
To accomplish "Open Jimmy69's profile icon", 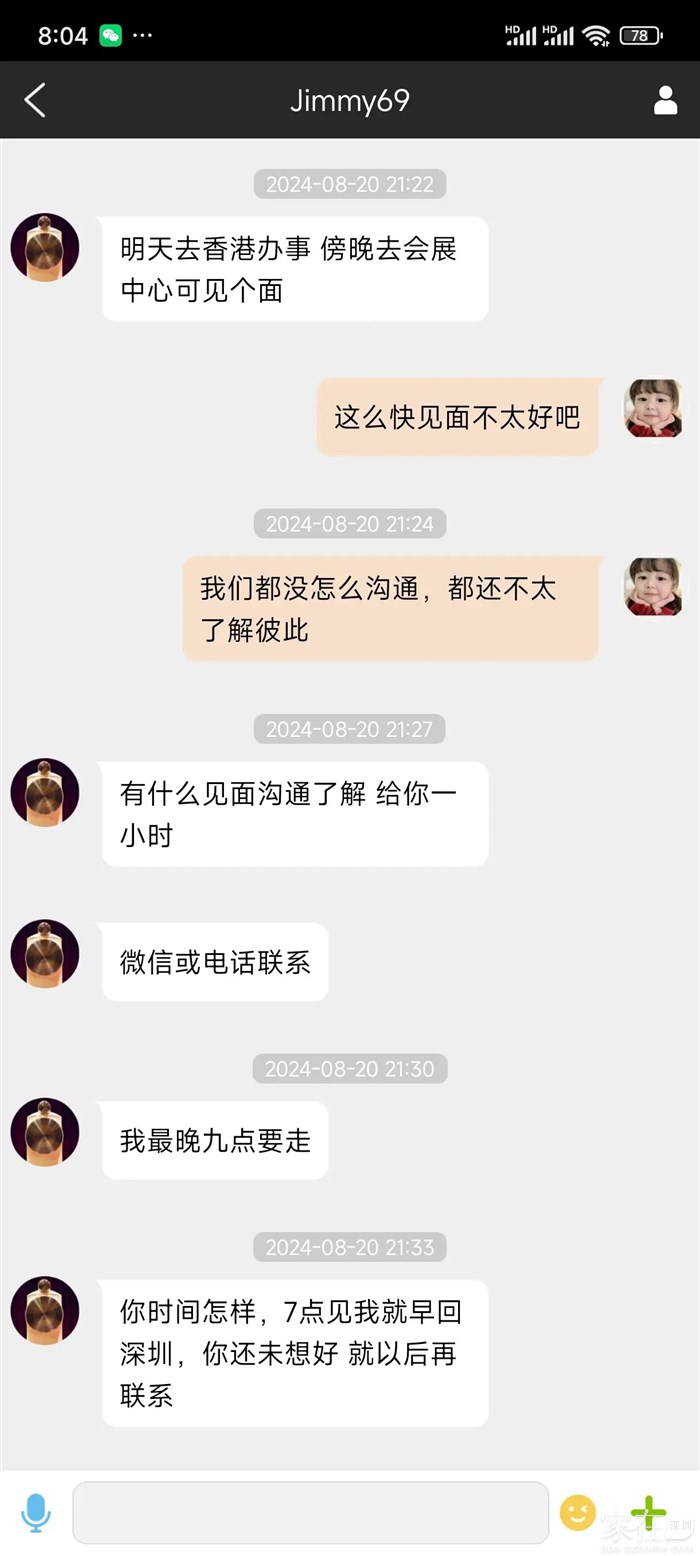I will (665, 100).
